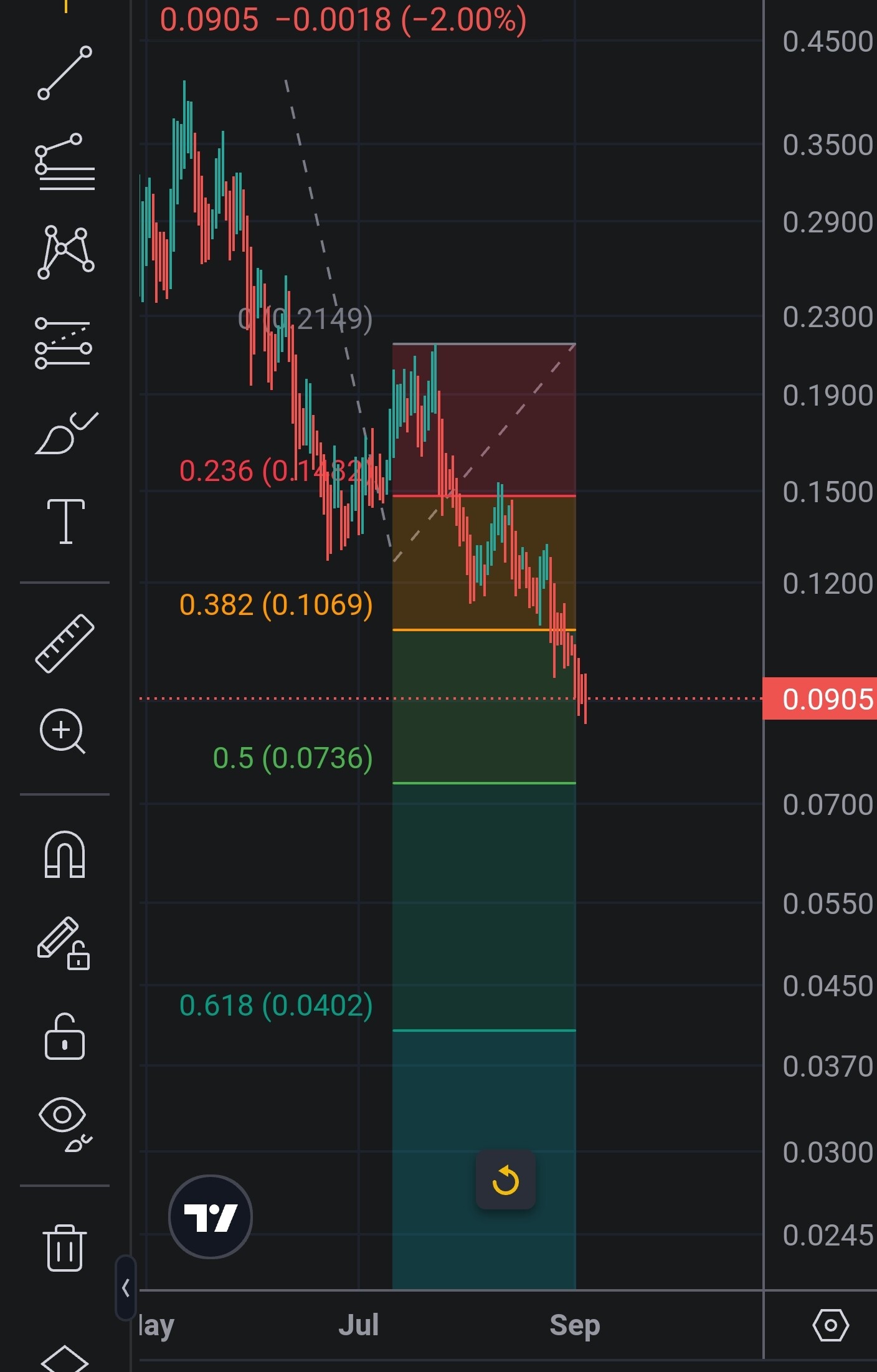Image resolution: width=877 pixels, height=1372 pixels.
Task: Enable stay in drawing mode
Action: [x=65, y=944]
